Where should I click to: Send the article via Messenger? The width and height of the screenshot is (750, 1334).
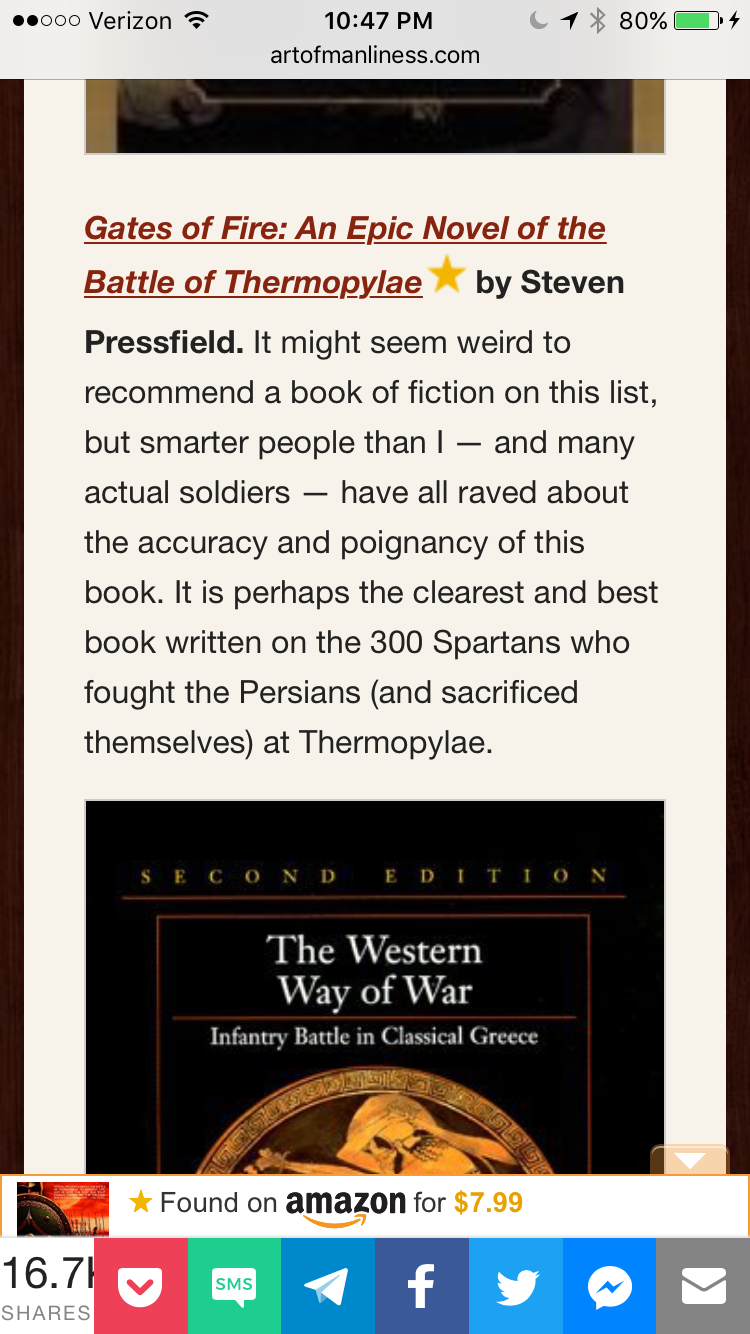[609, 1286]
